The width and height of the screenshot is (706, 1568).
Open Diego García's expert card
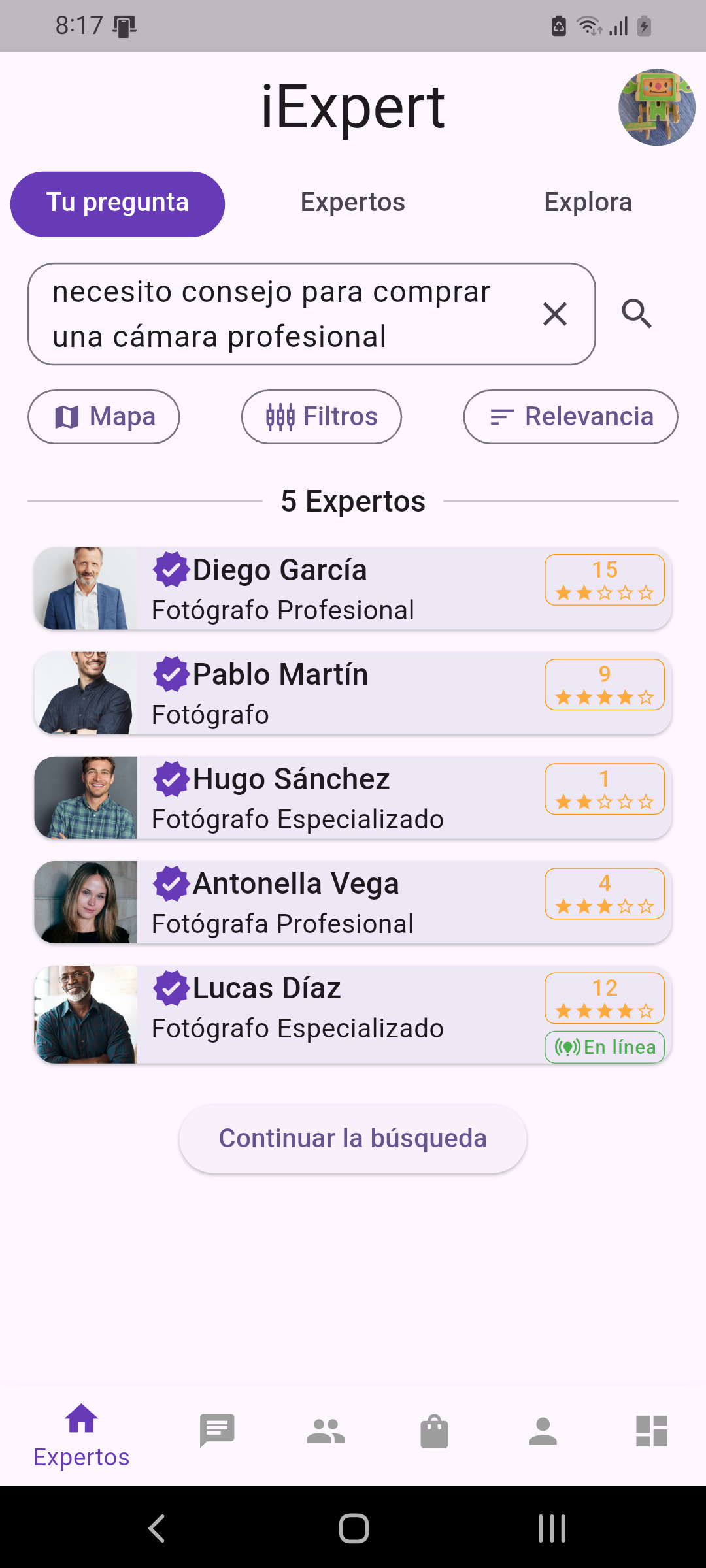(x=340, y=589)
